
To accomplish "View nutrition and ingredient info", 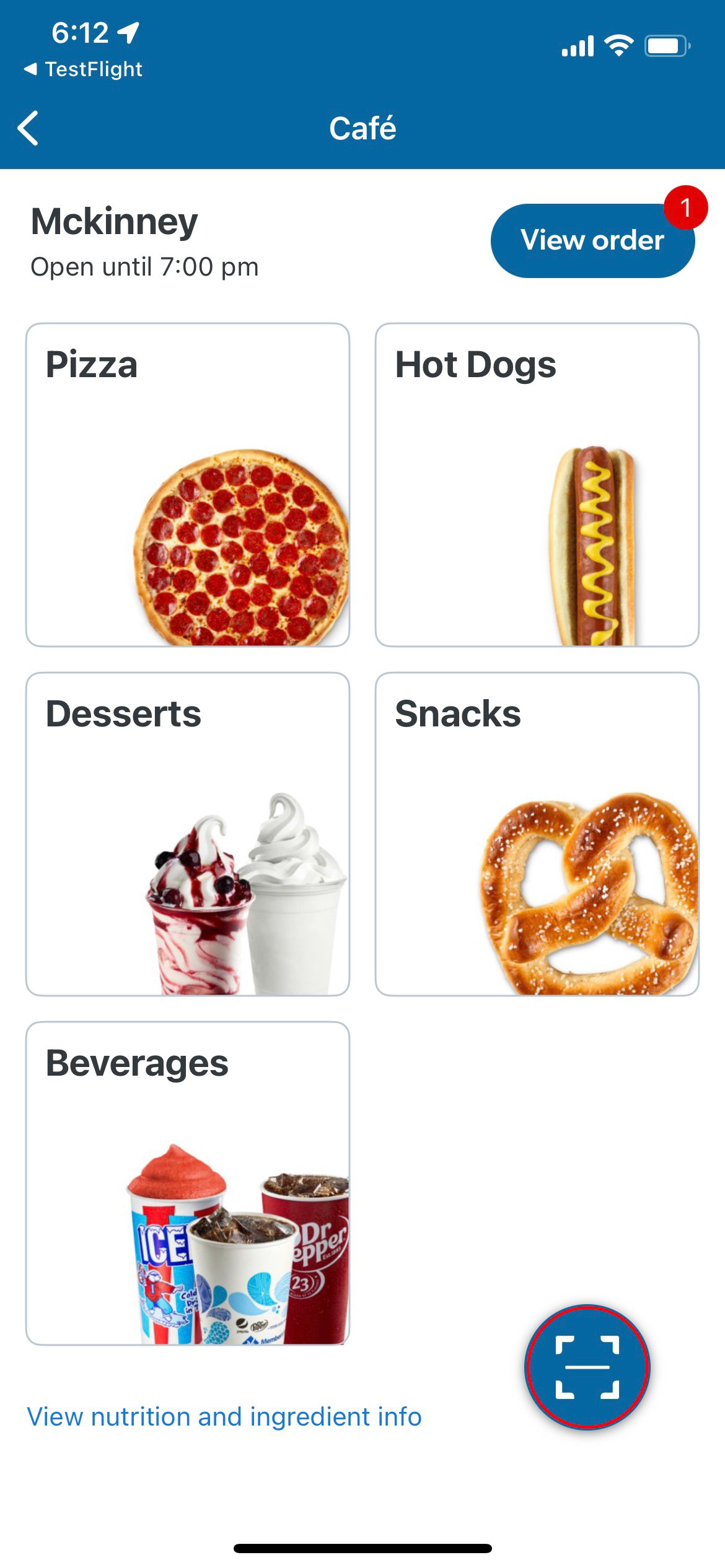I will (x=224, y=1416).
